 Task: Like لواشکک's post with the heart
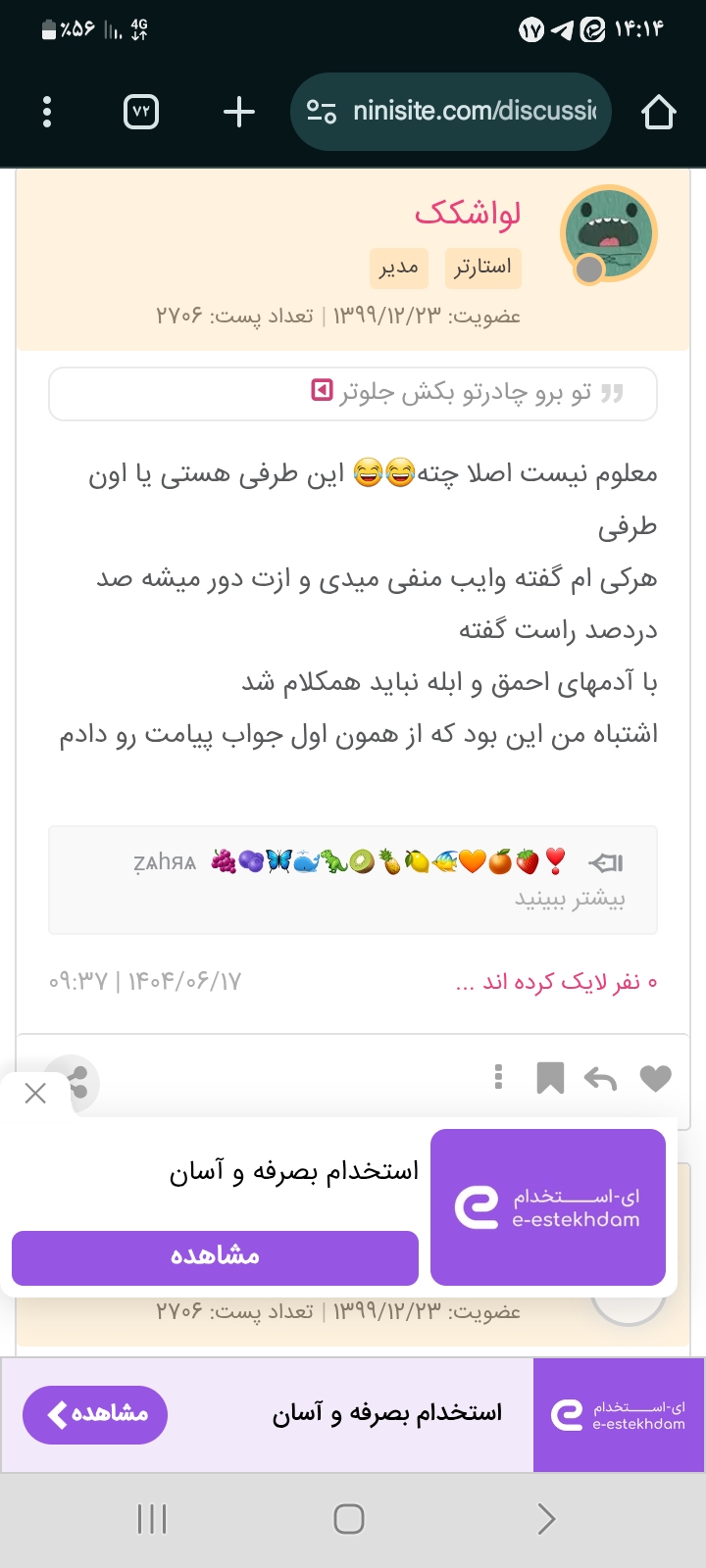655,1078
